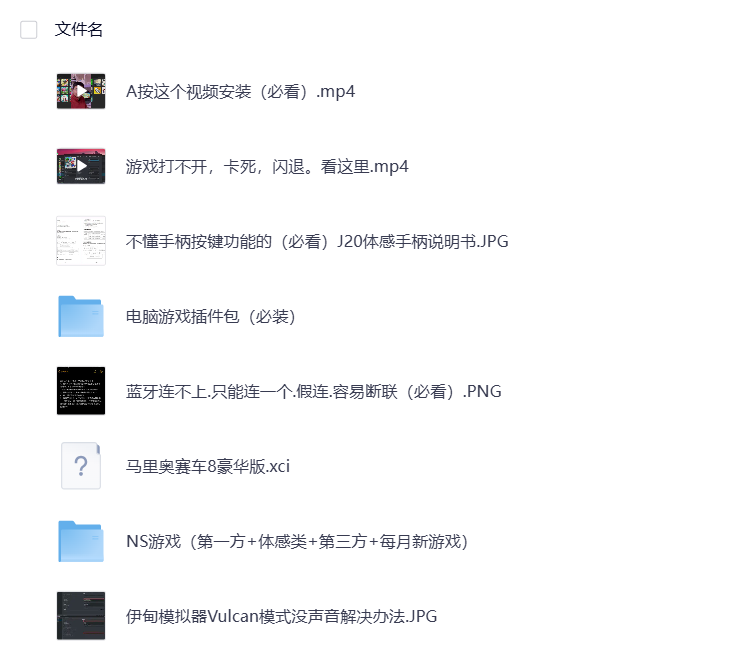The height and width of the screenshot is (655, 740).
Task: Play 游戏打不开，卡死，闪退。看这里.mp4
Action: point(266,166)
